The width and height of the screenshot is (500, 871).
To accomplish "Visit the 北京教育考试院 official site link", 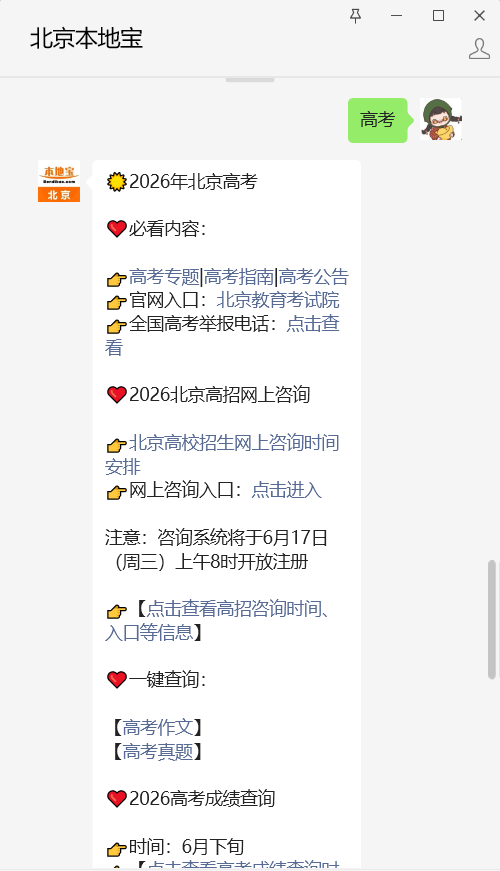I will point(278,300).
